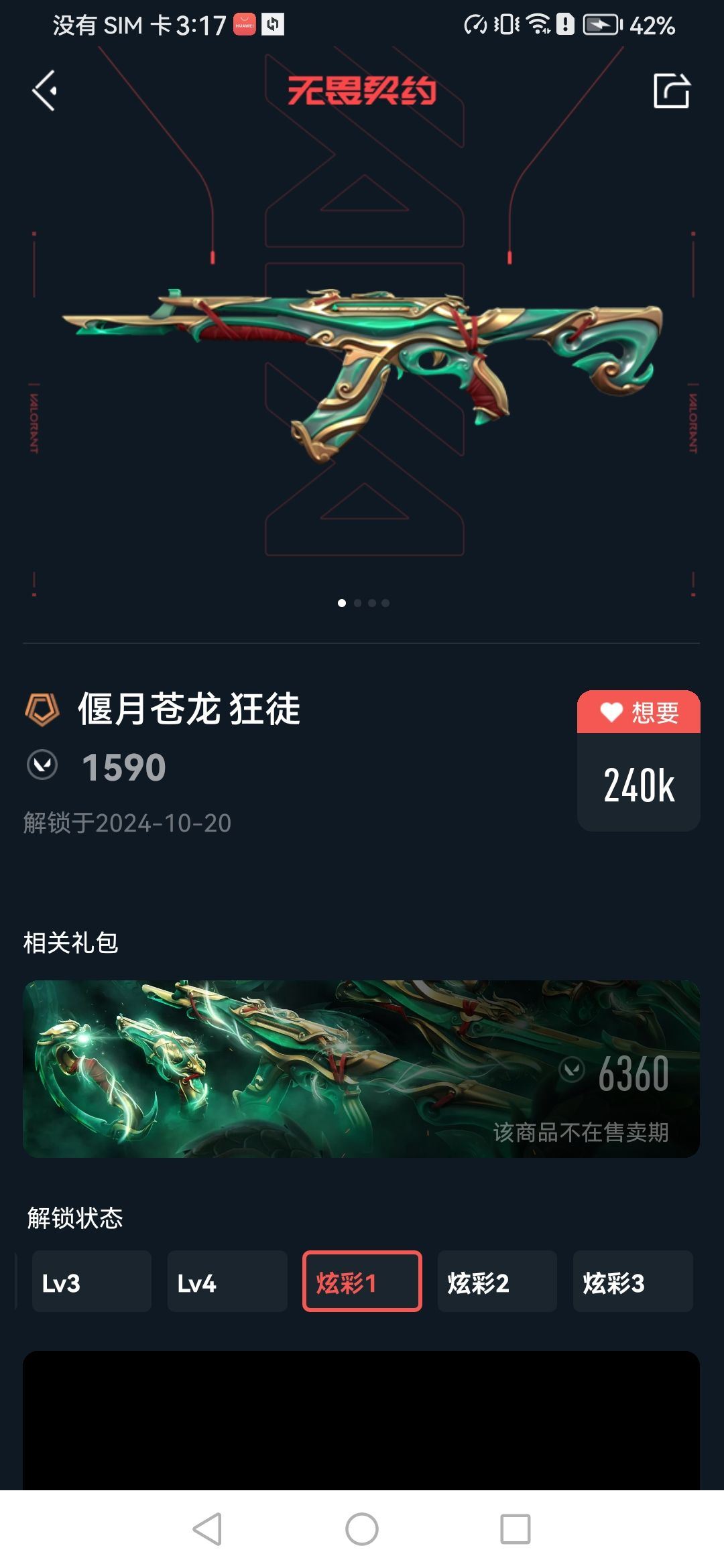Select the 炫彩2 unlock option

tap(497, 1281)
